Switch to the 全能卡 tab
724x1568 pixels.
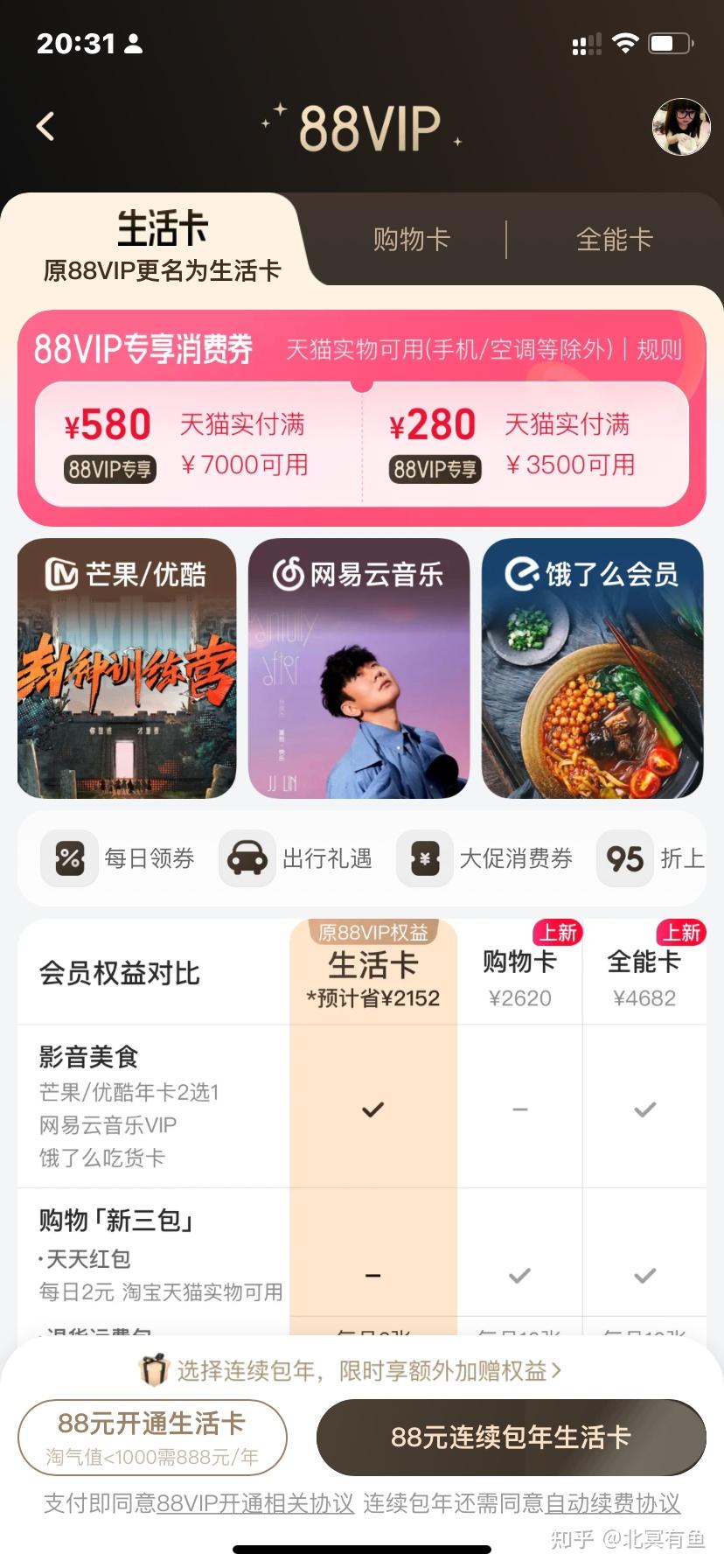click(615, 238)
